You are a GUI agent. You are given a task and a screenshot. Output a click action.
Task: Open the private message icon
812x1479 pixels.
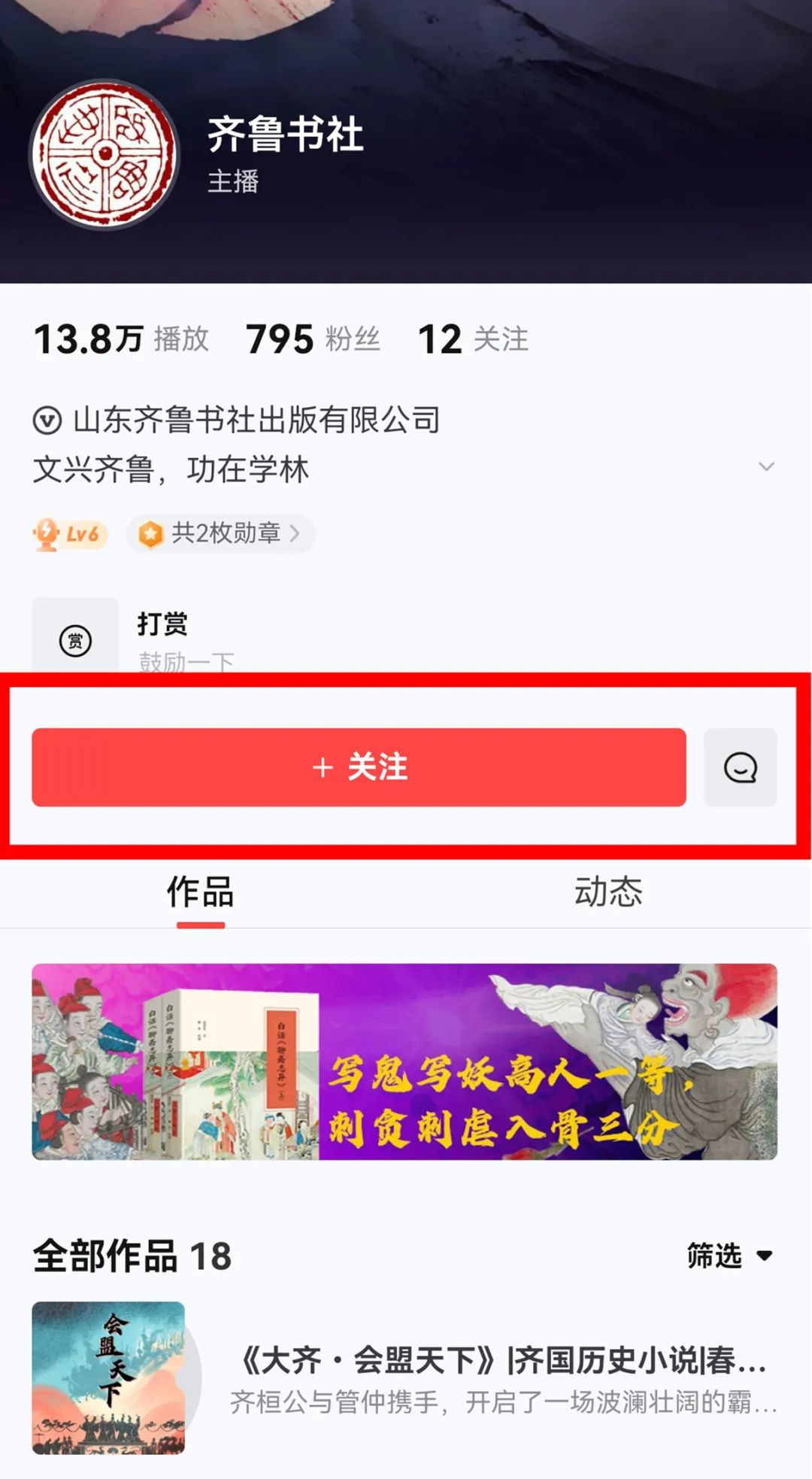coord(740,767)
